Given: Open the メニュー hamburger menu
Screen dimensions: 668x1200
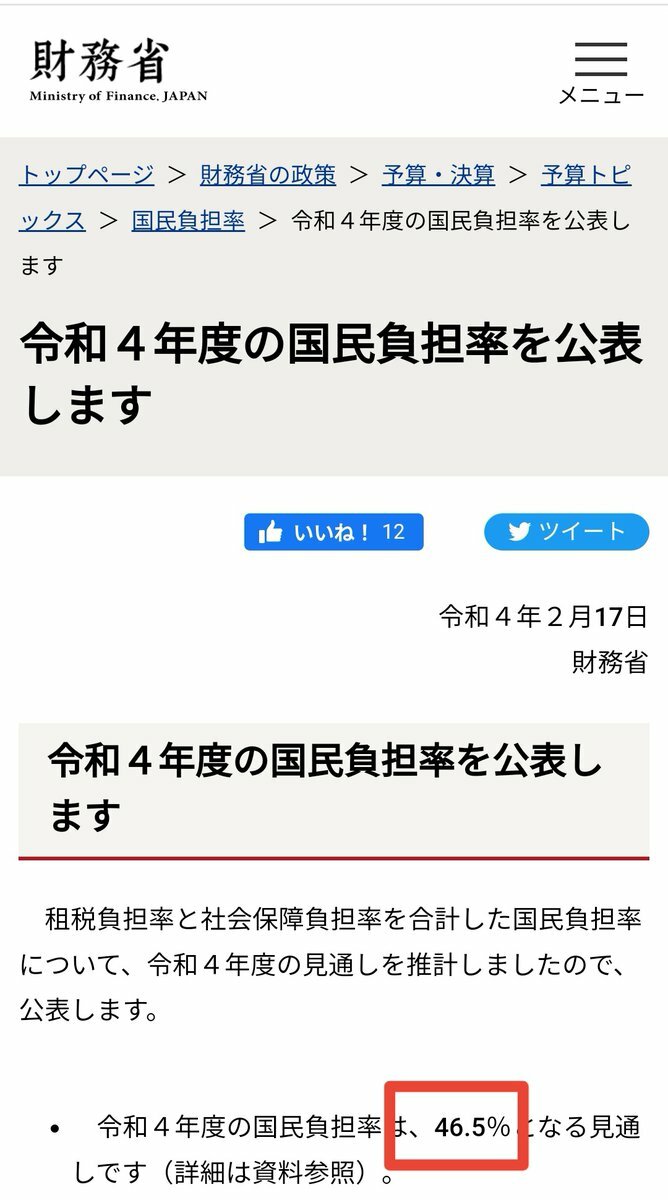Looking at the screenshot, I should click(x=601, y=72).
